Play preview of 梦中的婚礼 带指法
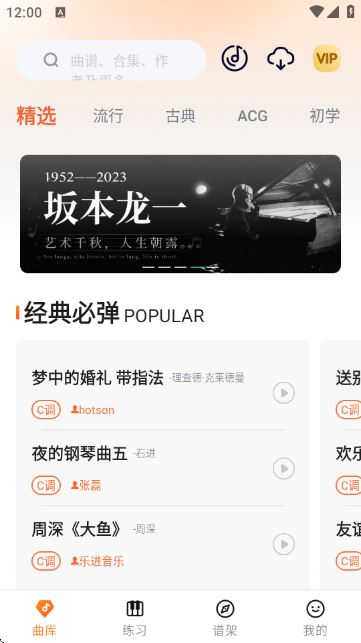This screenshot has height=643, width=361. (284, 393)
